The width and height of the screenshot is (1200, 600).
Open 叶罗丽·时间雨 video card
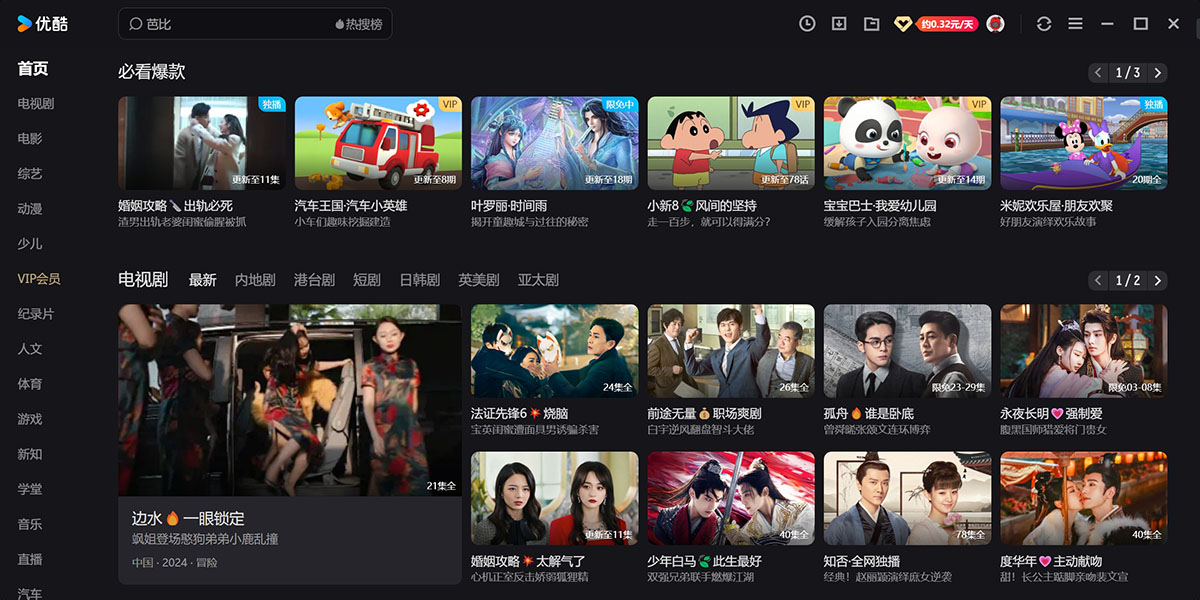point(554,143)
